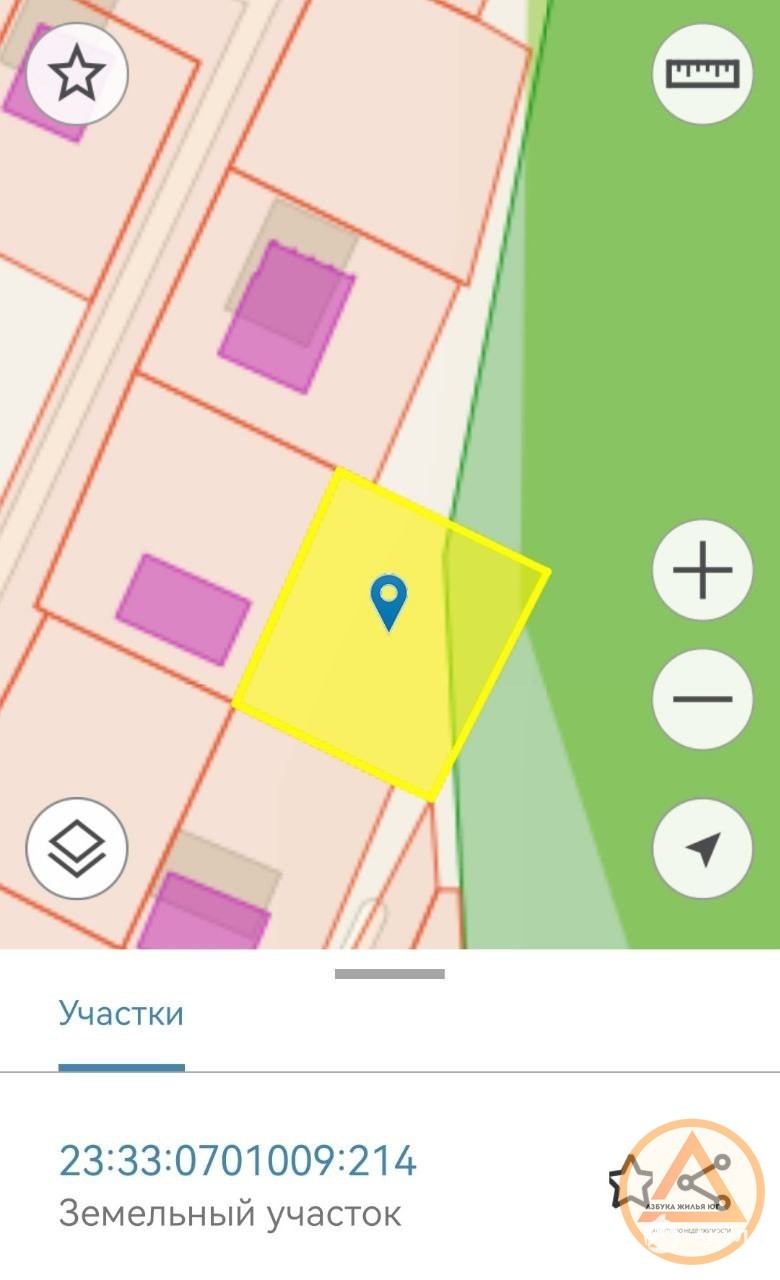The width and height of the screenshot is (780, 1280).
Task: Add parcel 23:33:0701009:214 to favorites
Action: (631, 1184)
